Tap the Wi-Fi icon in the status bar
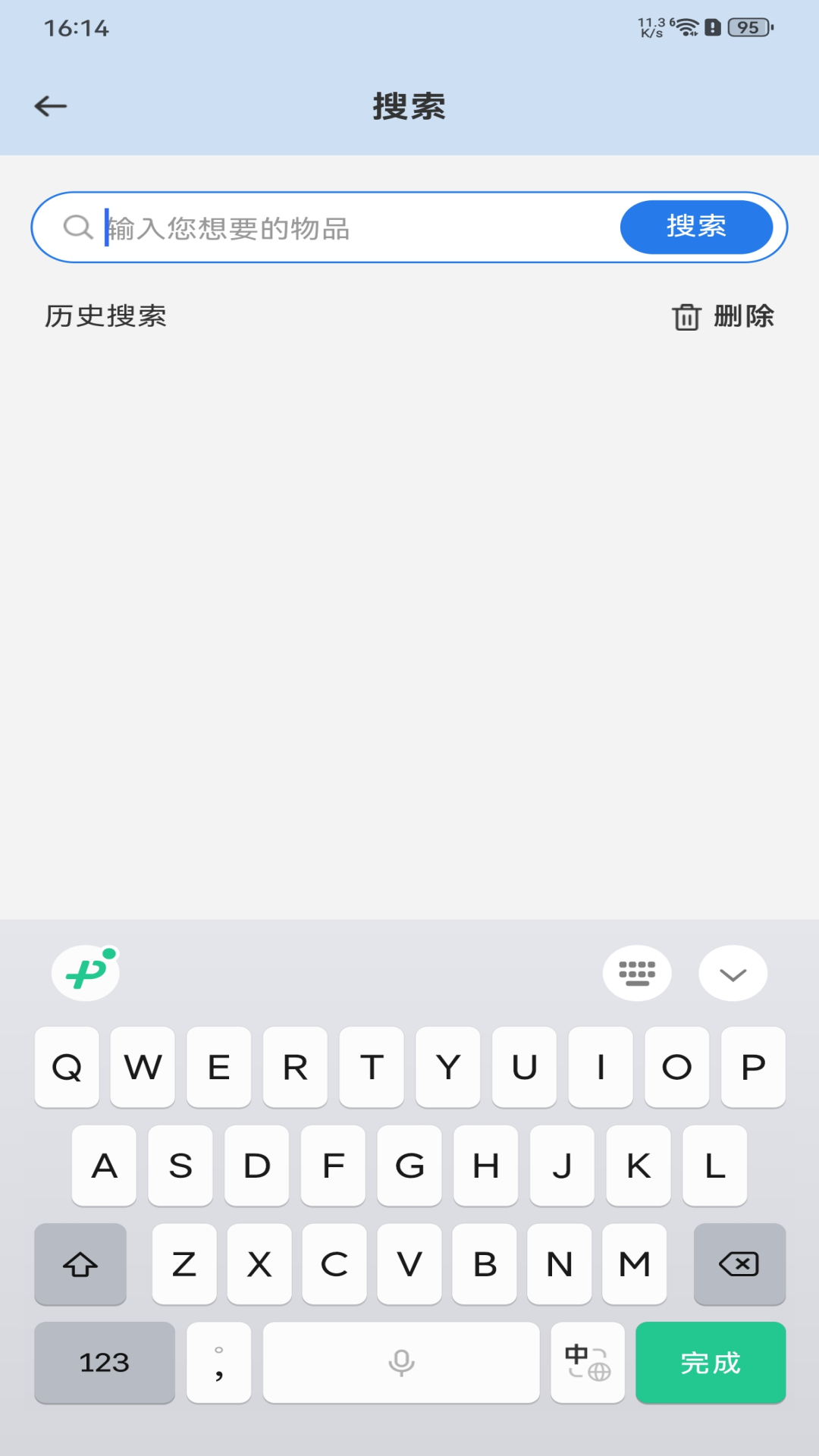 [x=686, y=25]
